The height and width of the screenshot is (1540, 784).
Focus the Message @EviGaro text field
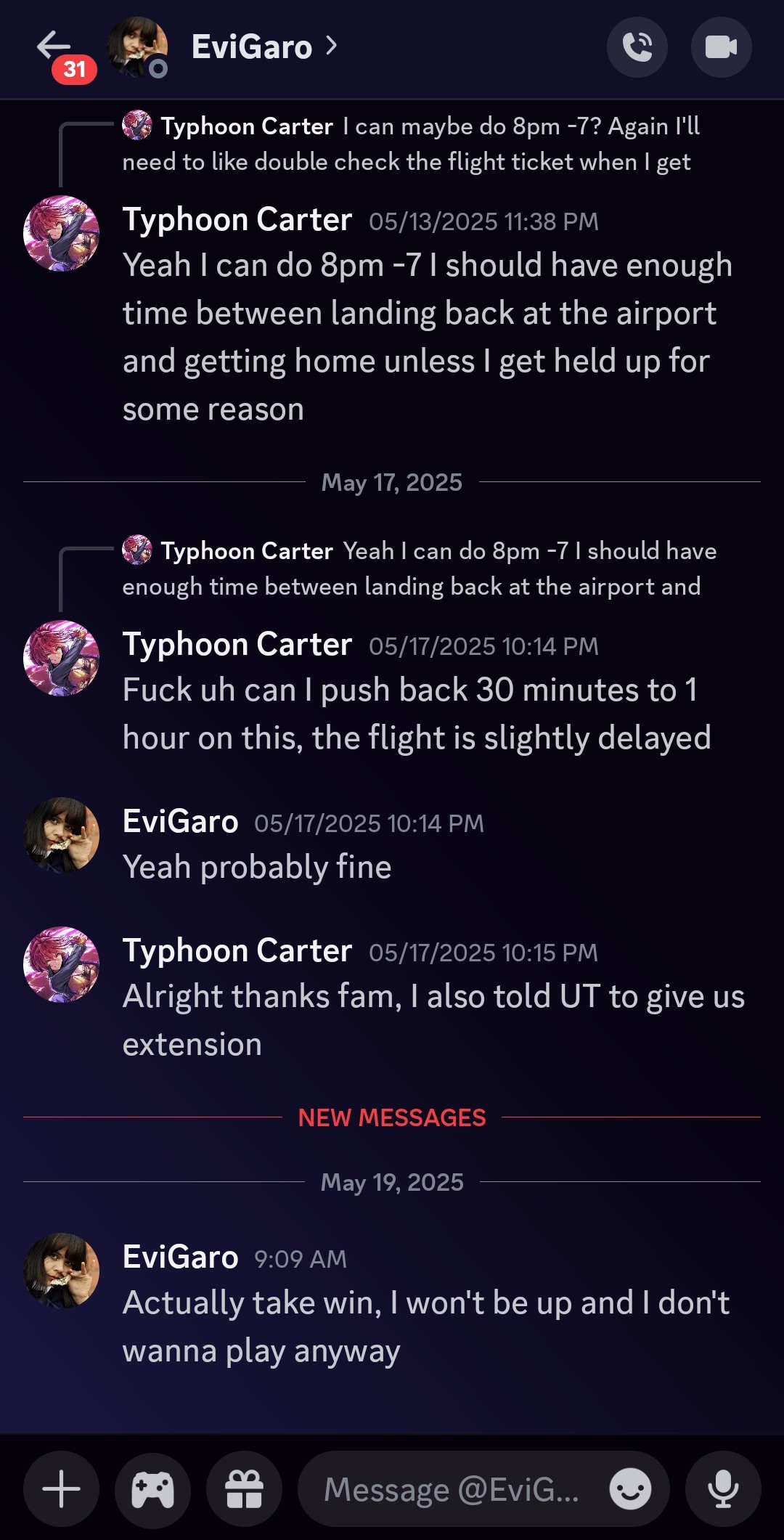(x=450, y=1489)
